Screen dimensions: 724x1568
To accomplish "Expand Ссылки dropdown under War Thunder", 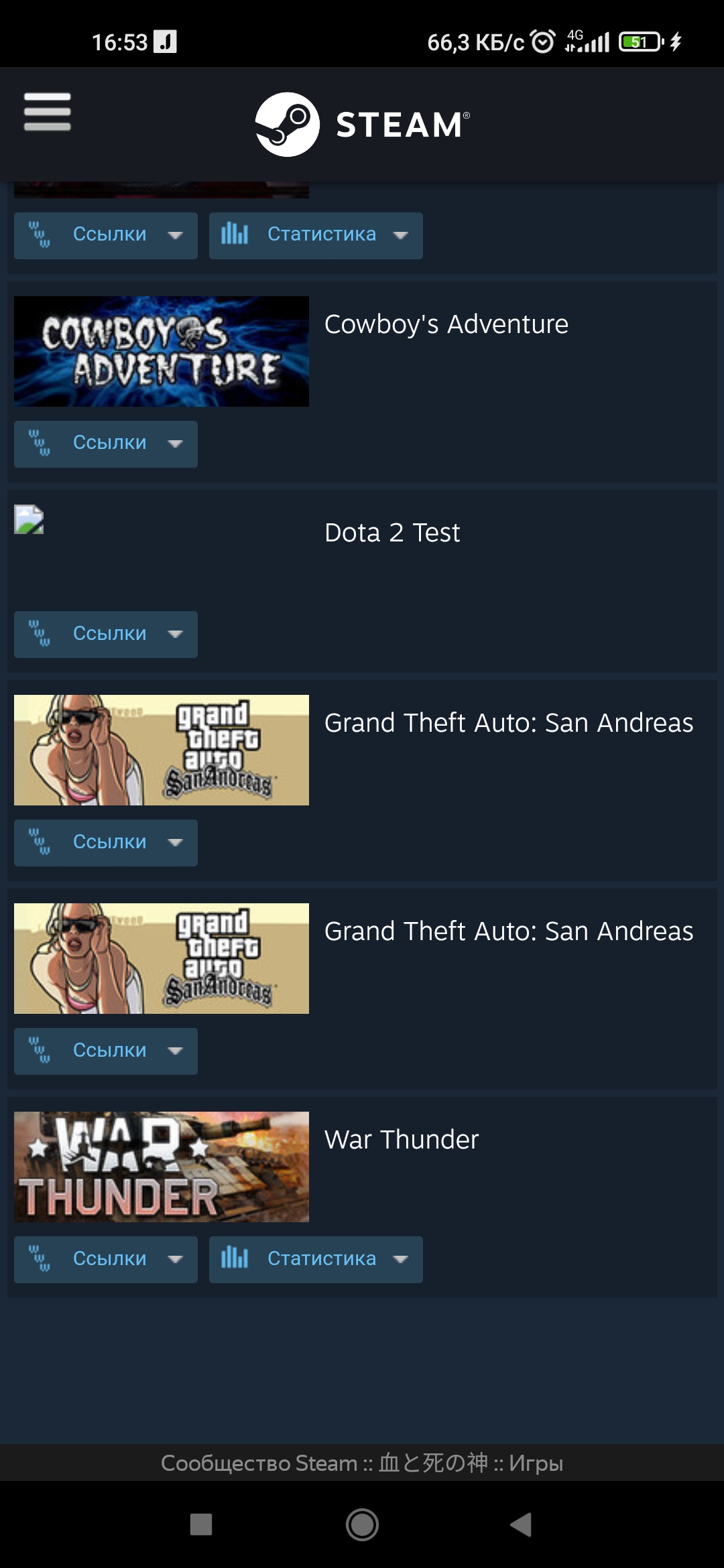I will (x=106, y=1259).
